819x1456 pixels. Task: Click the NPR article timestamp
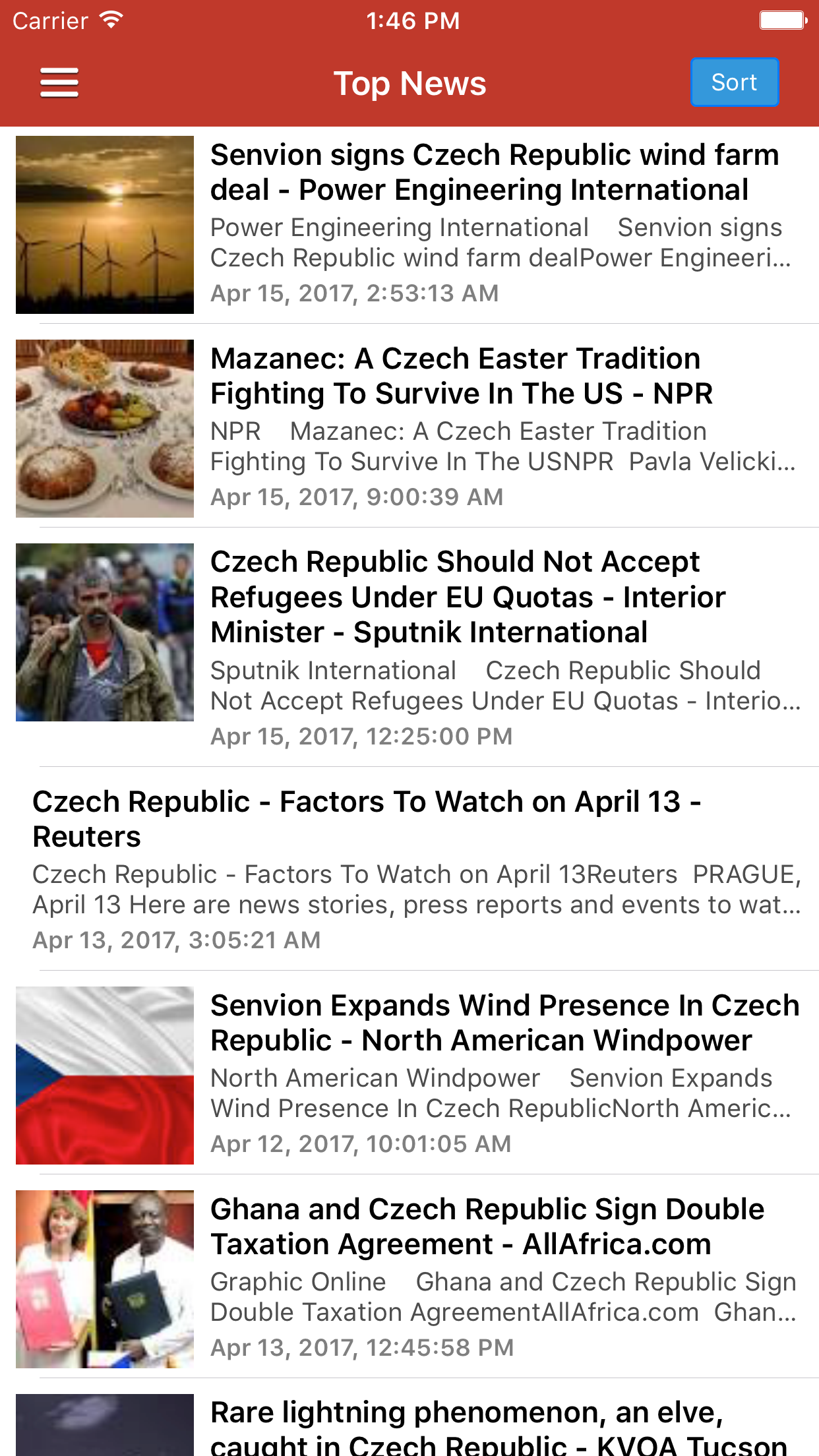point(356,496)
